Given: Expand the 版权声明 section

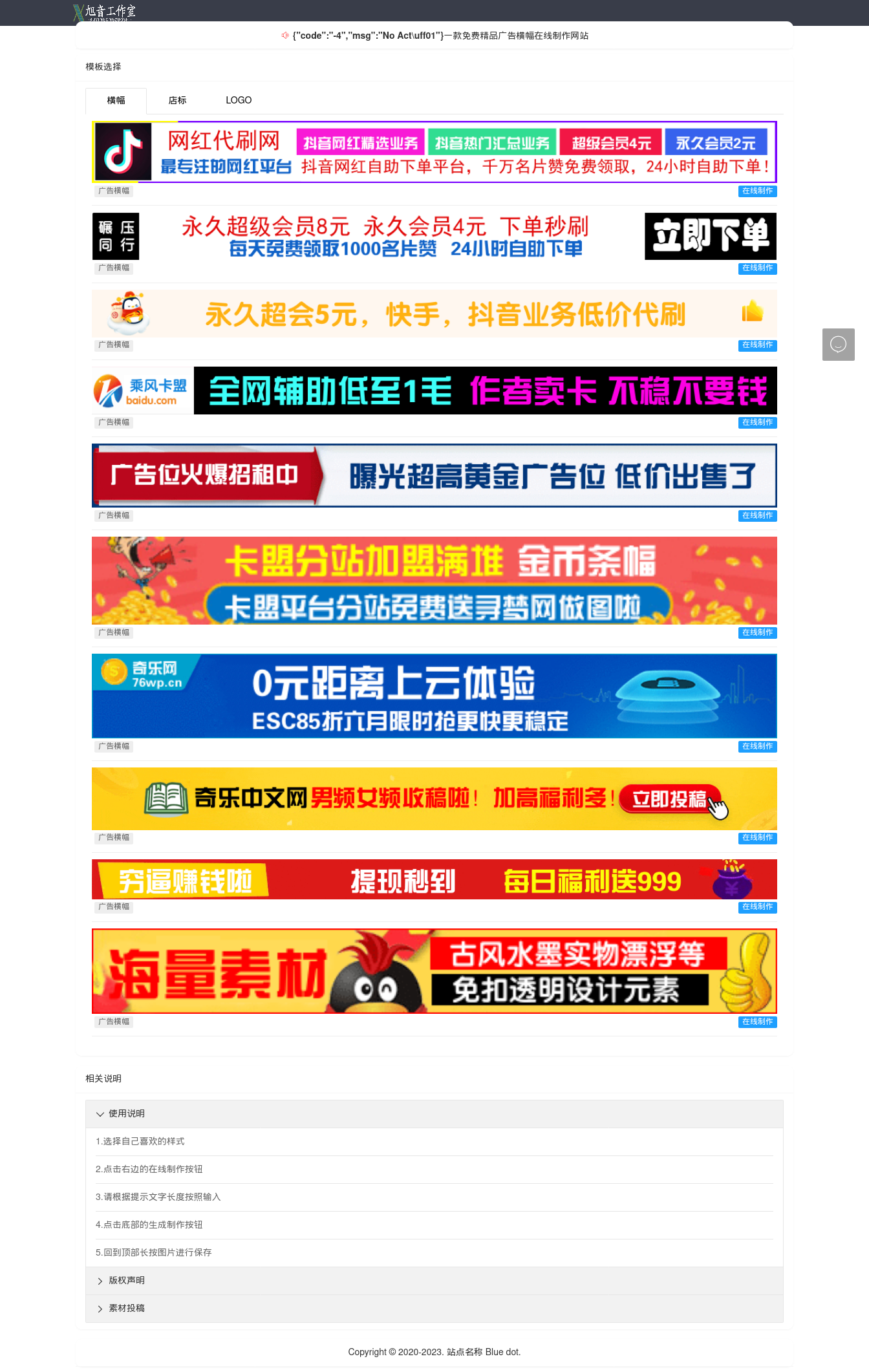Looking at the screenshot, I should [x=127, y=1280].
